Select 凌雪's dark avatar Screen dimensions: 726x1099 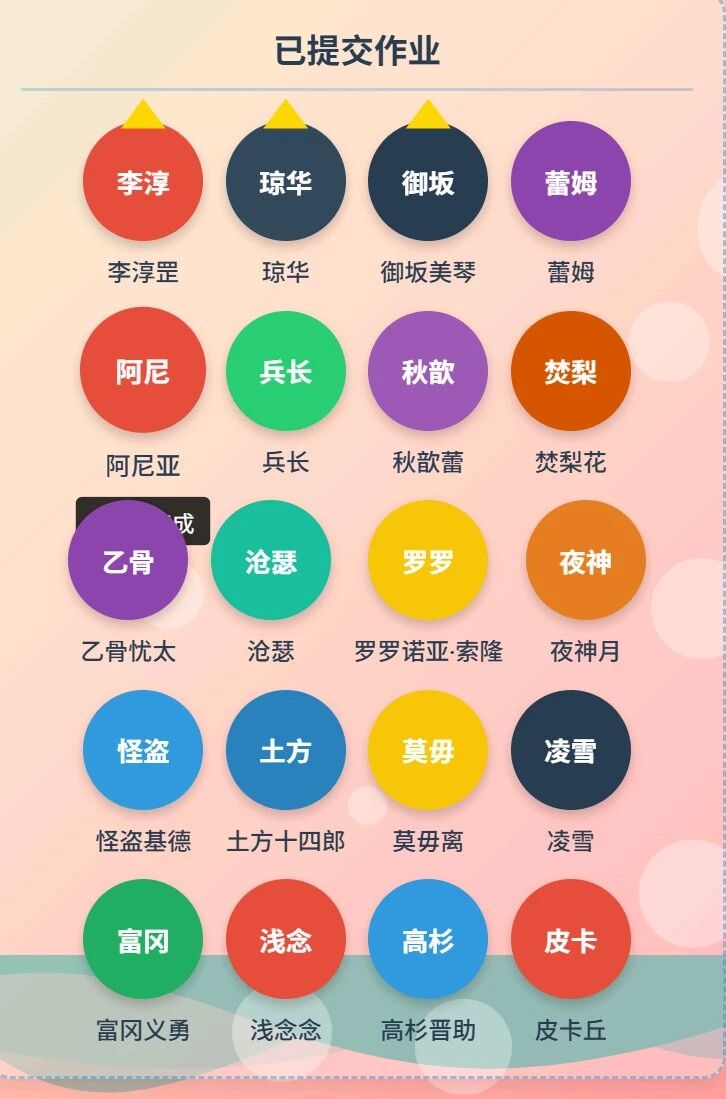pyautogui.click(x=569, y=751)
